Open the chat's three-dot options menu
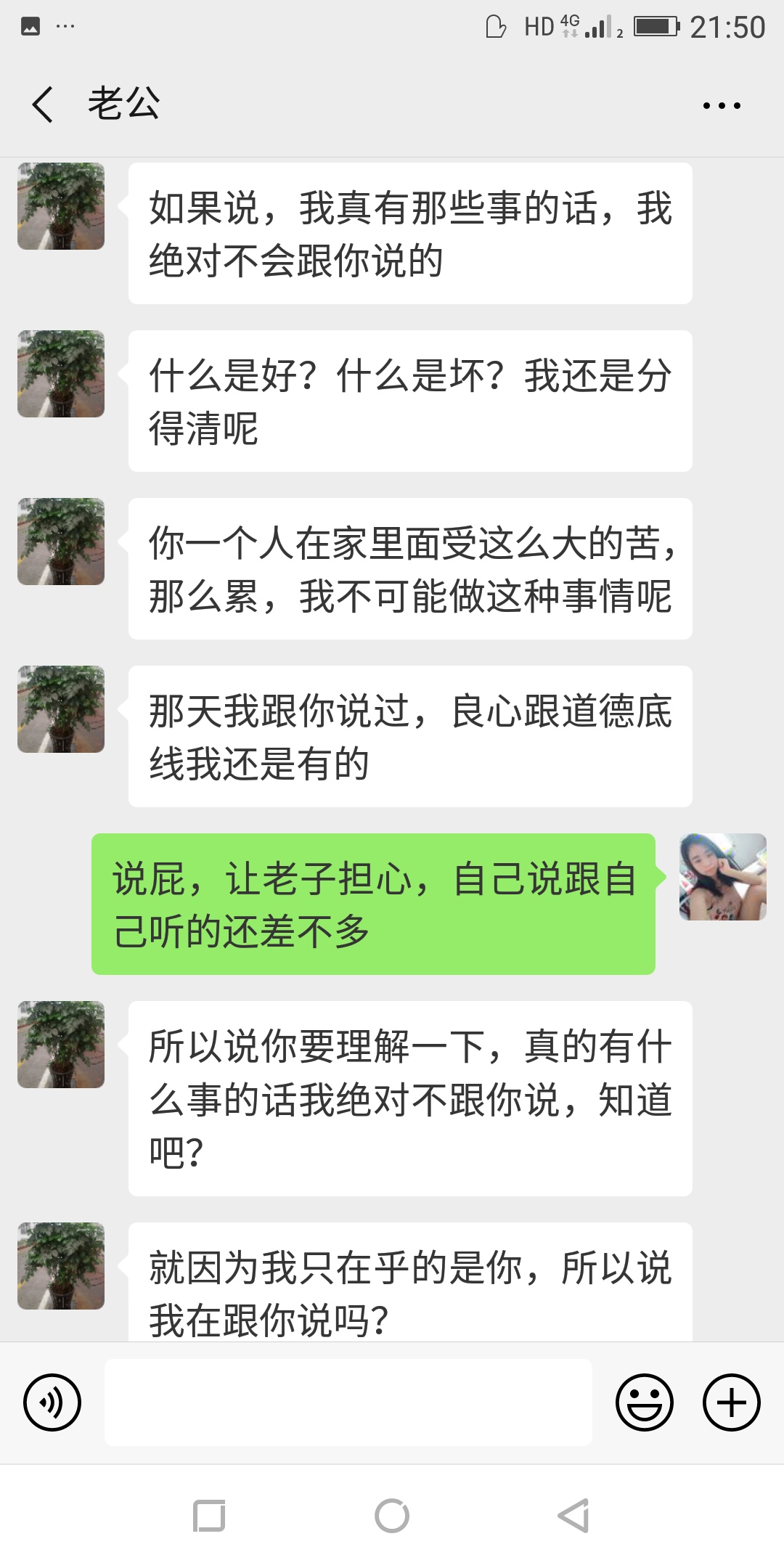784x1568 pixels. tap(722, 105)
